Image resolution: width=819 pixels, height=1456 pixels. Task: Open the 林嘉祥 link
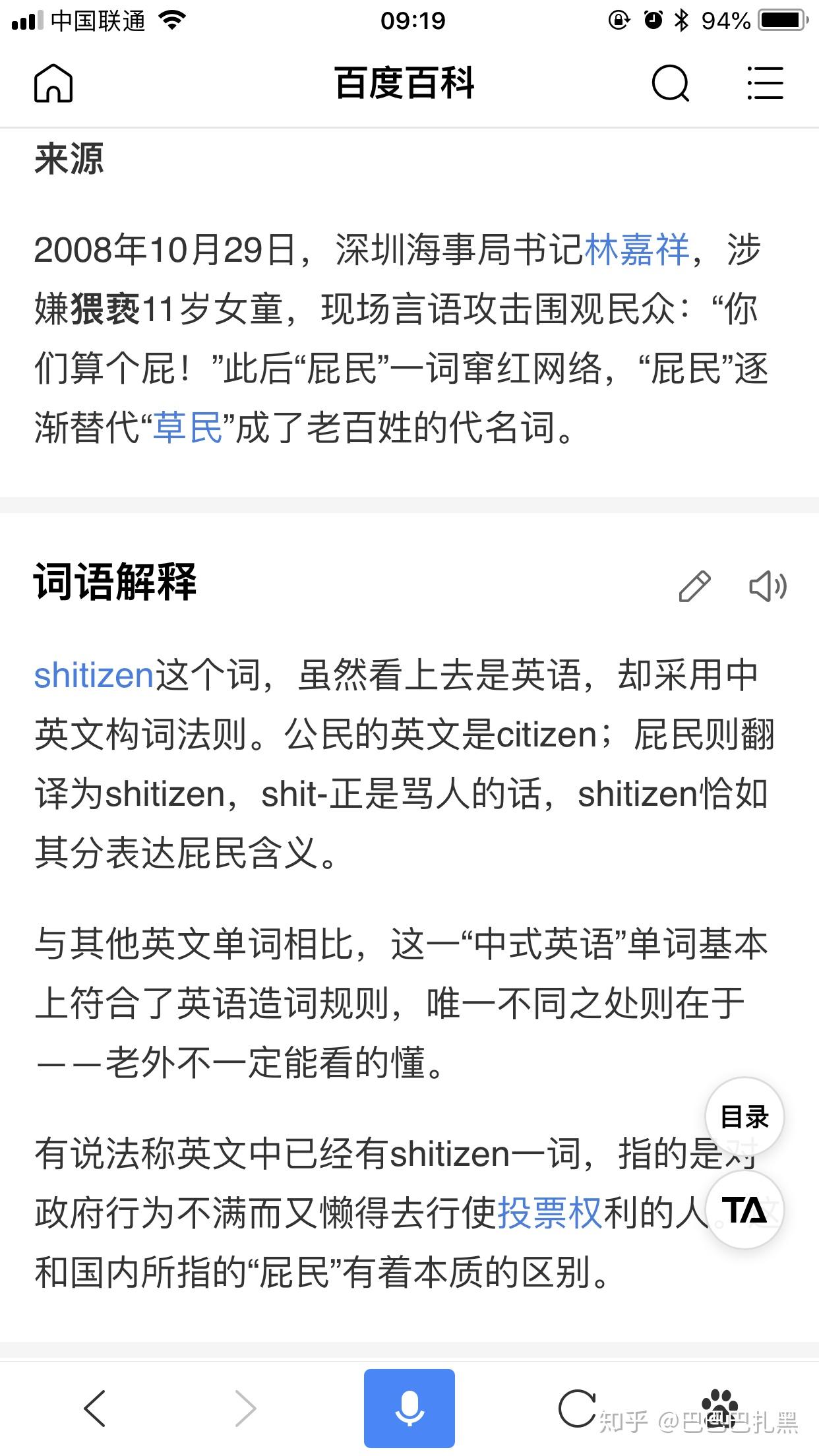point(636,251)
